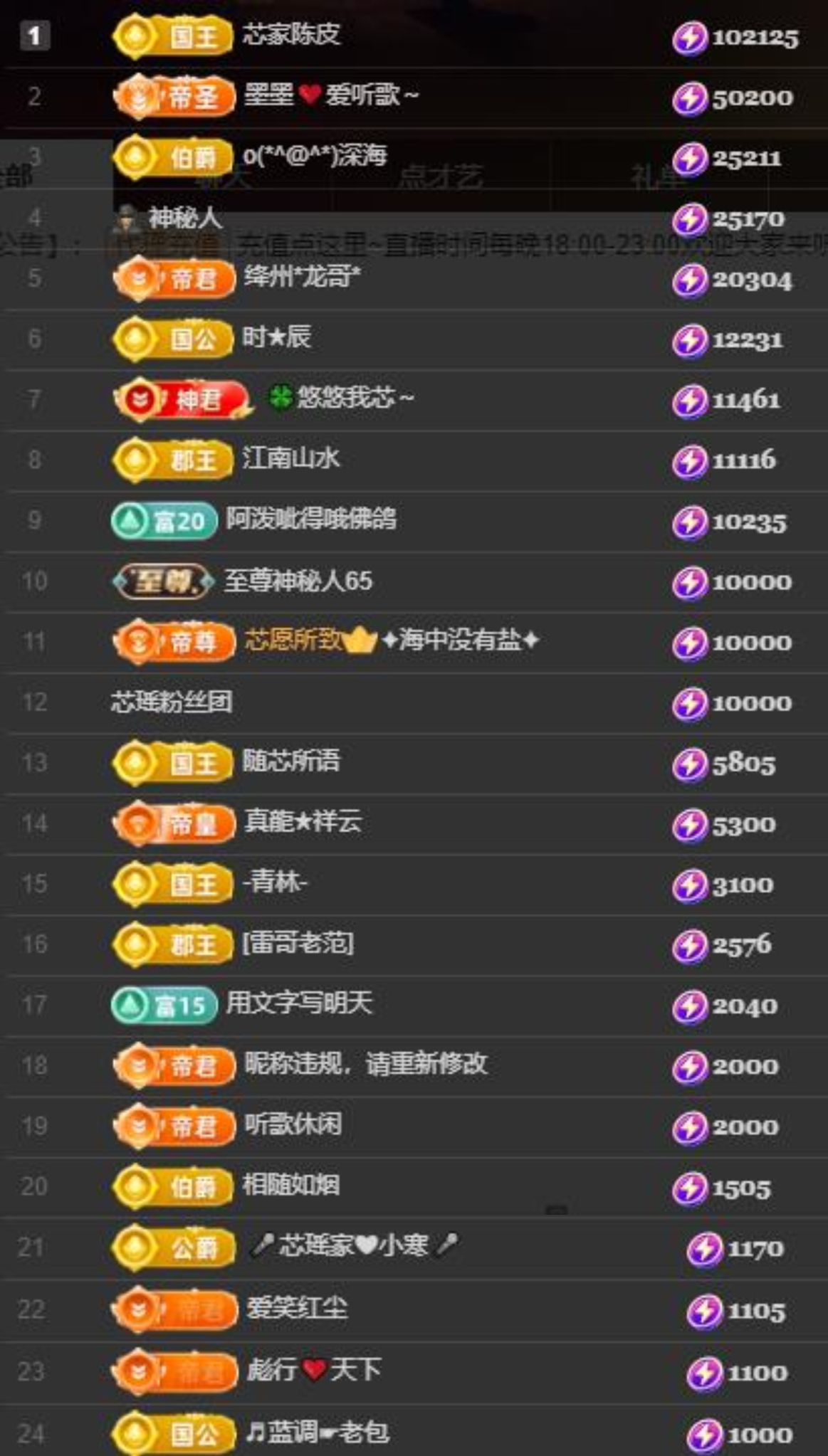Tap the row for 芯瑶粉丝团
828x1456 pixels.
[172, 702]
